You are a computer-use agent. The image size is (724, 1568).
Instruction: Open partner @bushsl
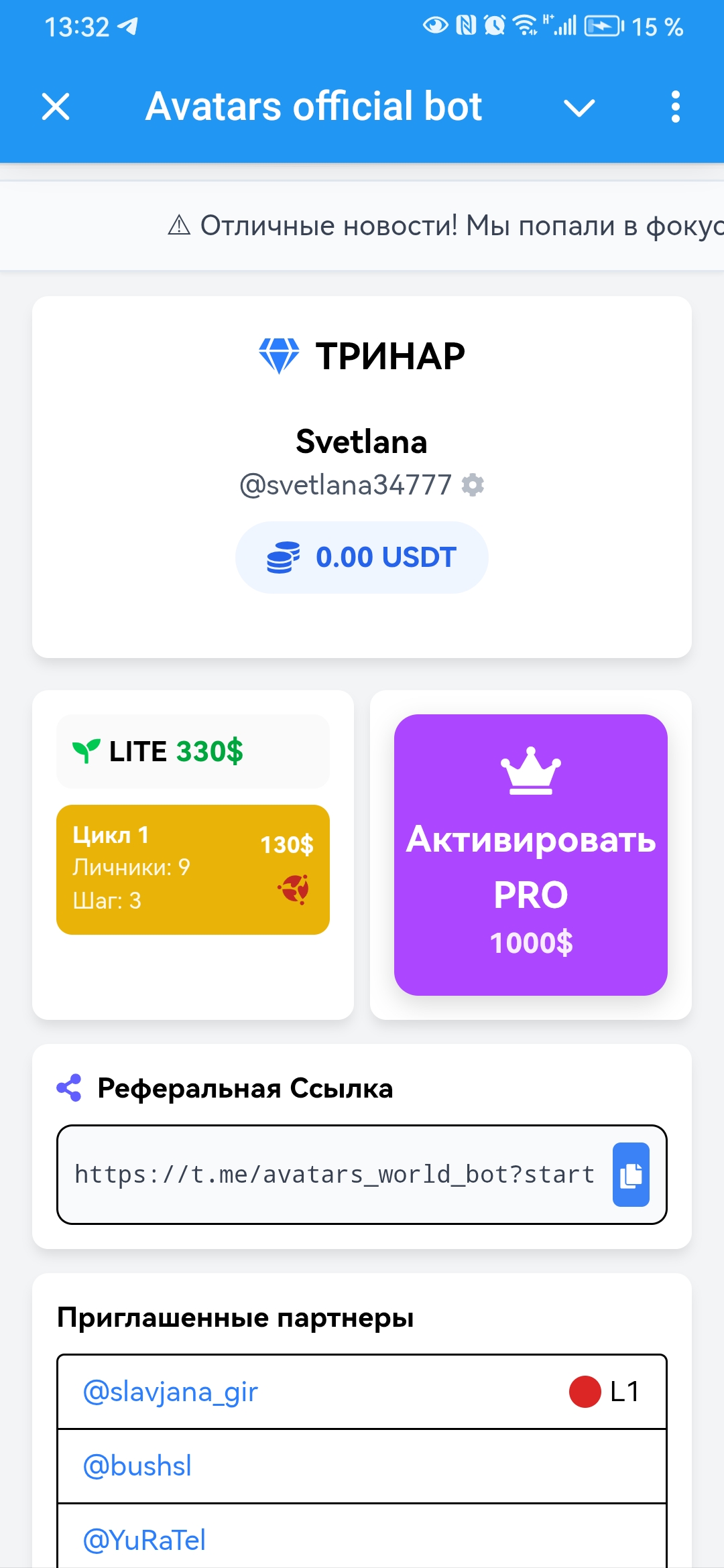[x=137, y=1466]
